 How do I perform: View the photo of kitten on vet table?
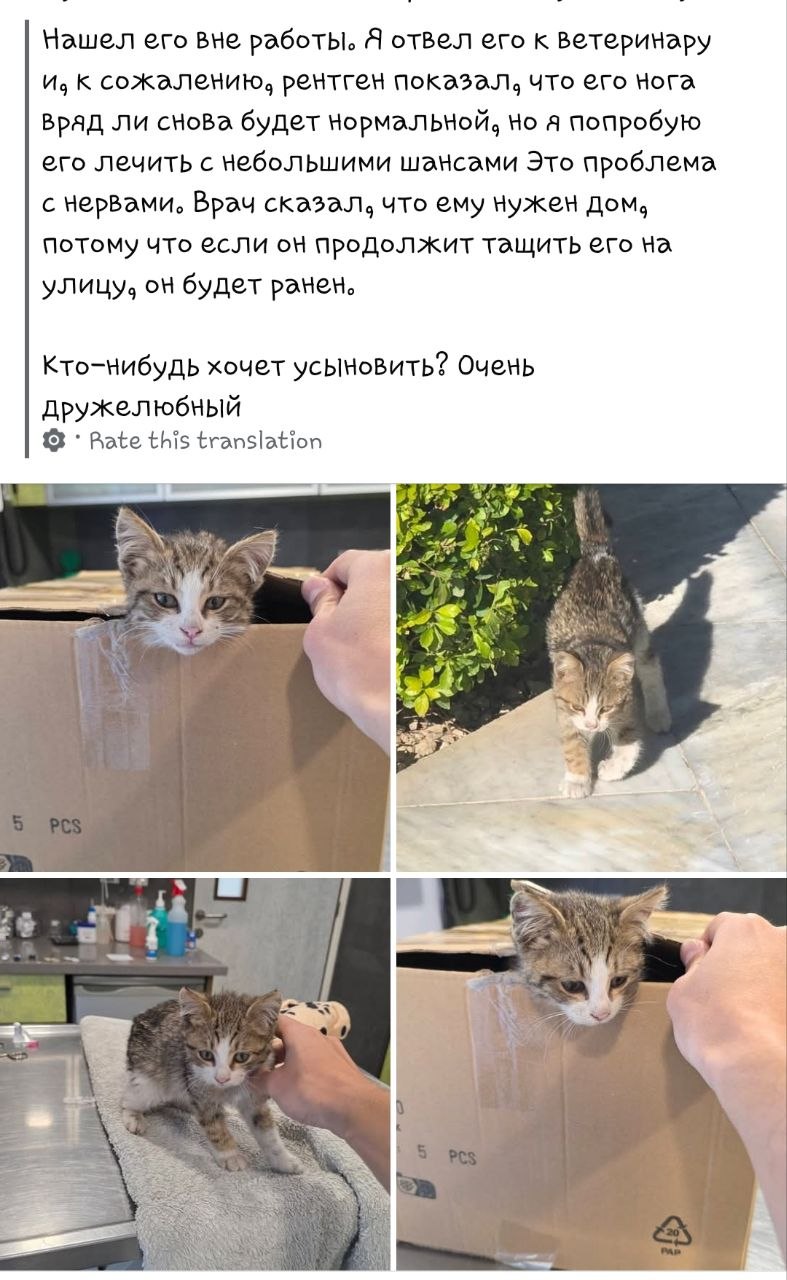[195, 1073]
